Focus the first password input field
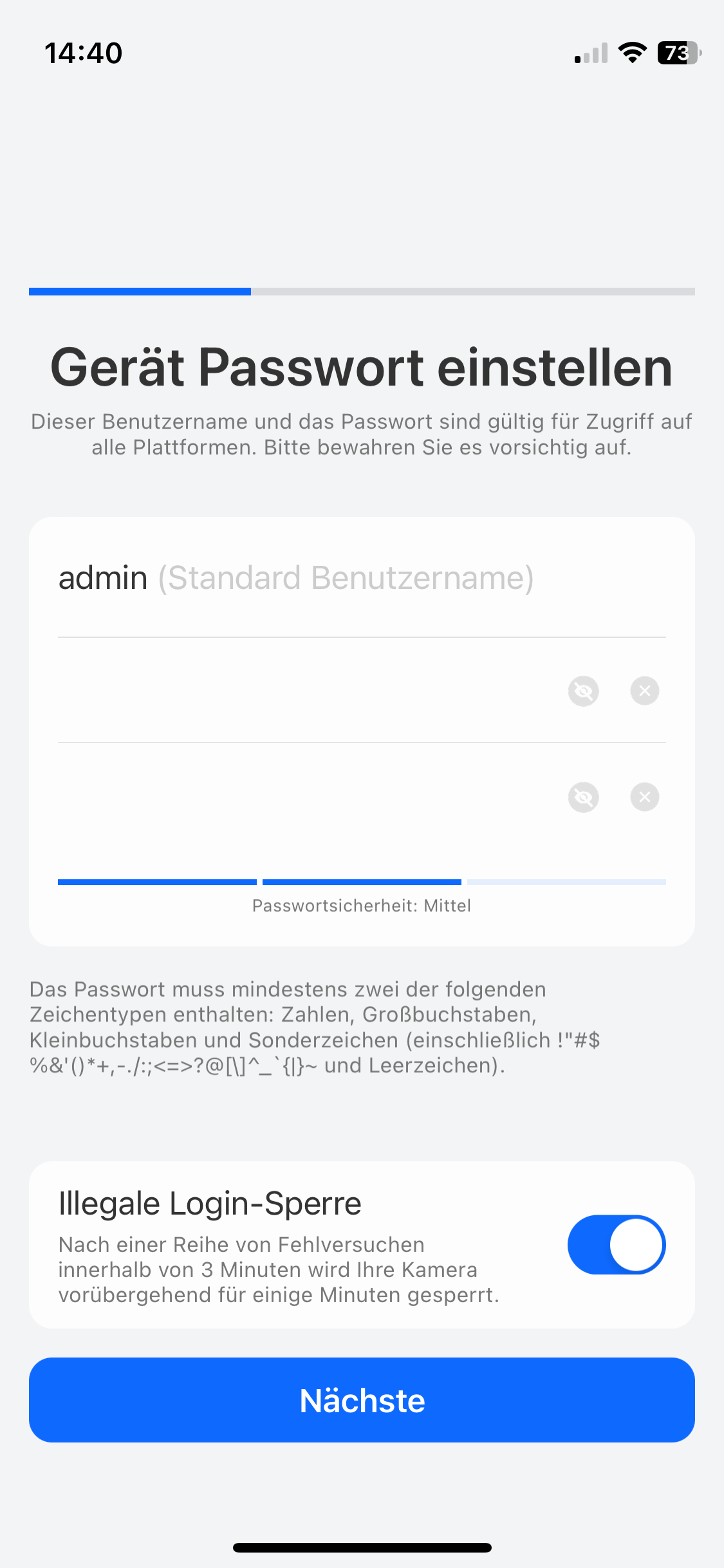The image size is (724, 1568). click(302, 691)
